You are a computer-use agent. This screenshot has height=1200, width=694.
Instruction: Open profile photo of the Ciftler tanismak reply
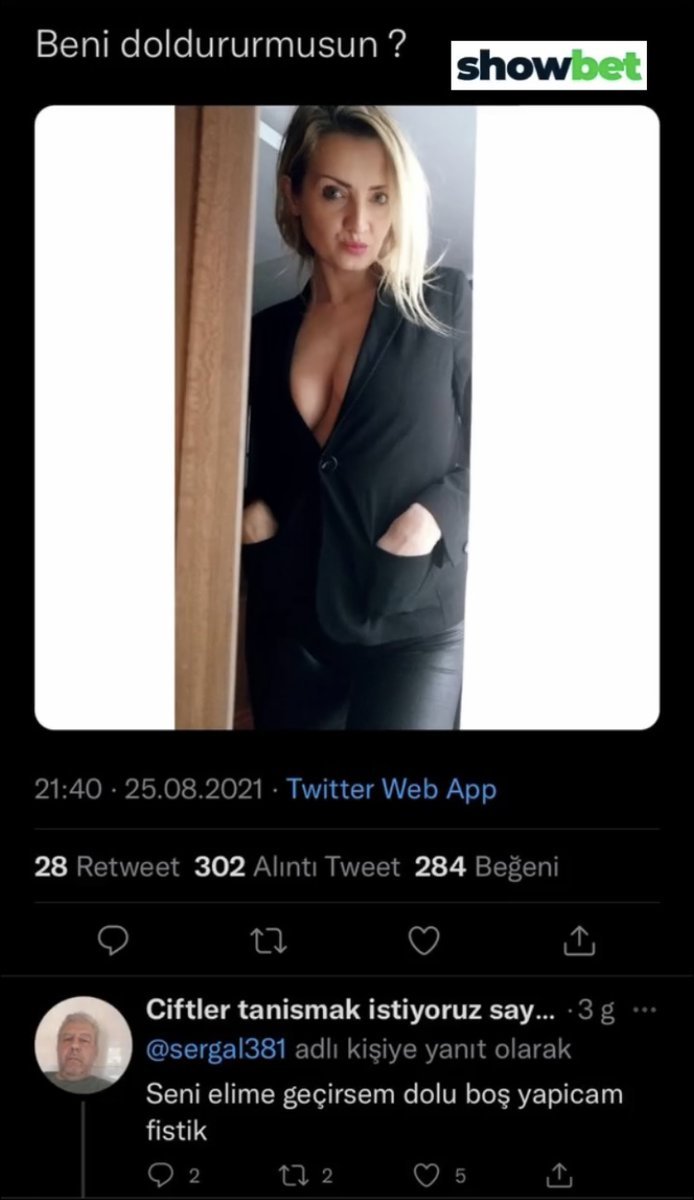[83, 1044]
